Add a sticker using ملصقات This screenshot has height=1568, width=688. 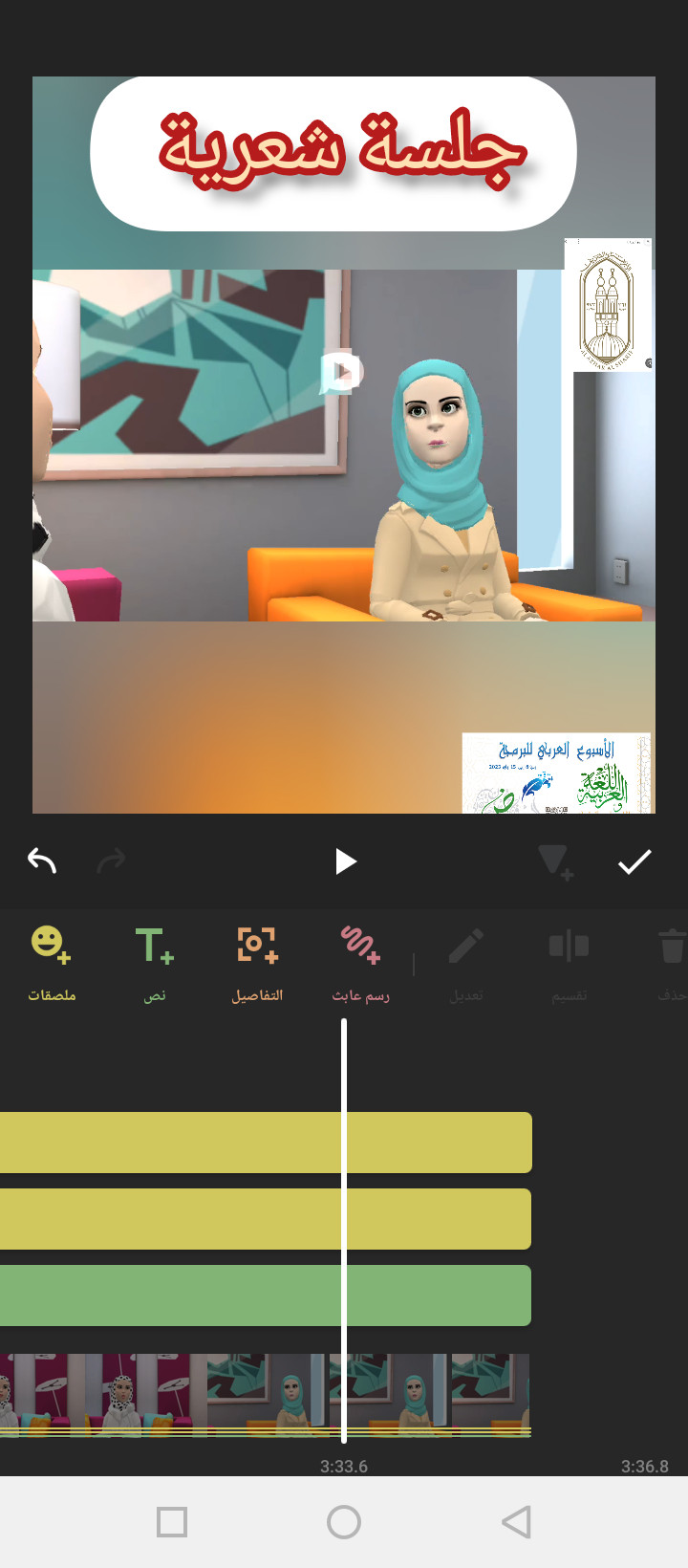click(52, 961)
